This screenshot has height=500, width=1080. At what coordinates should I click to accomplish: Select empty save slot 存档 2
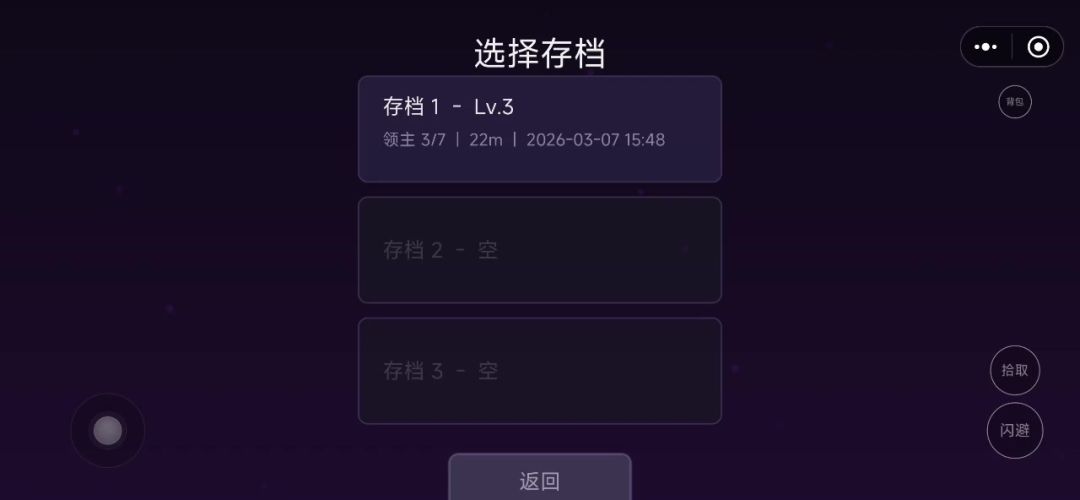click(x=540, y=250)
